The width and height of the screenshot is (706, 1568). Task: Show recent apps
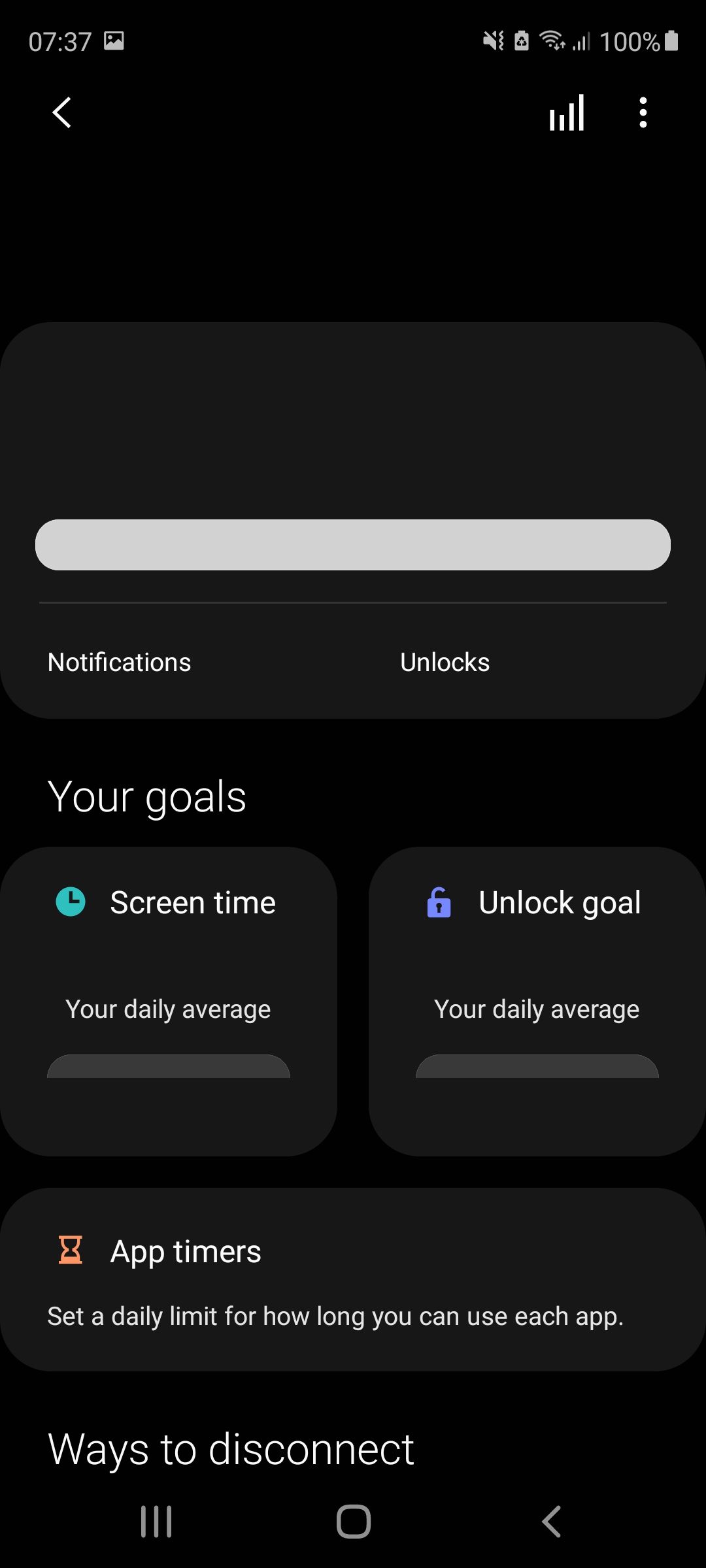tap(156, 1521)
